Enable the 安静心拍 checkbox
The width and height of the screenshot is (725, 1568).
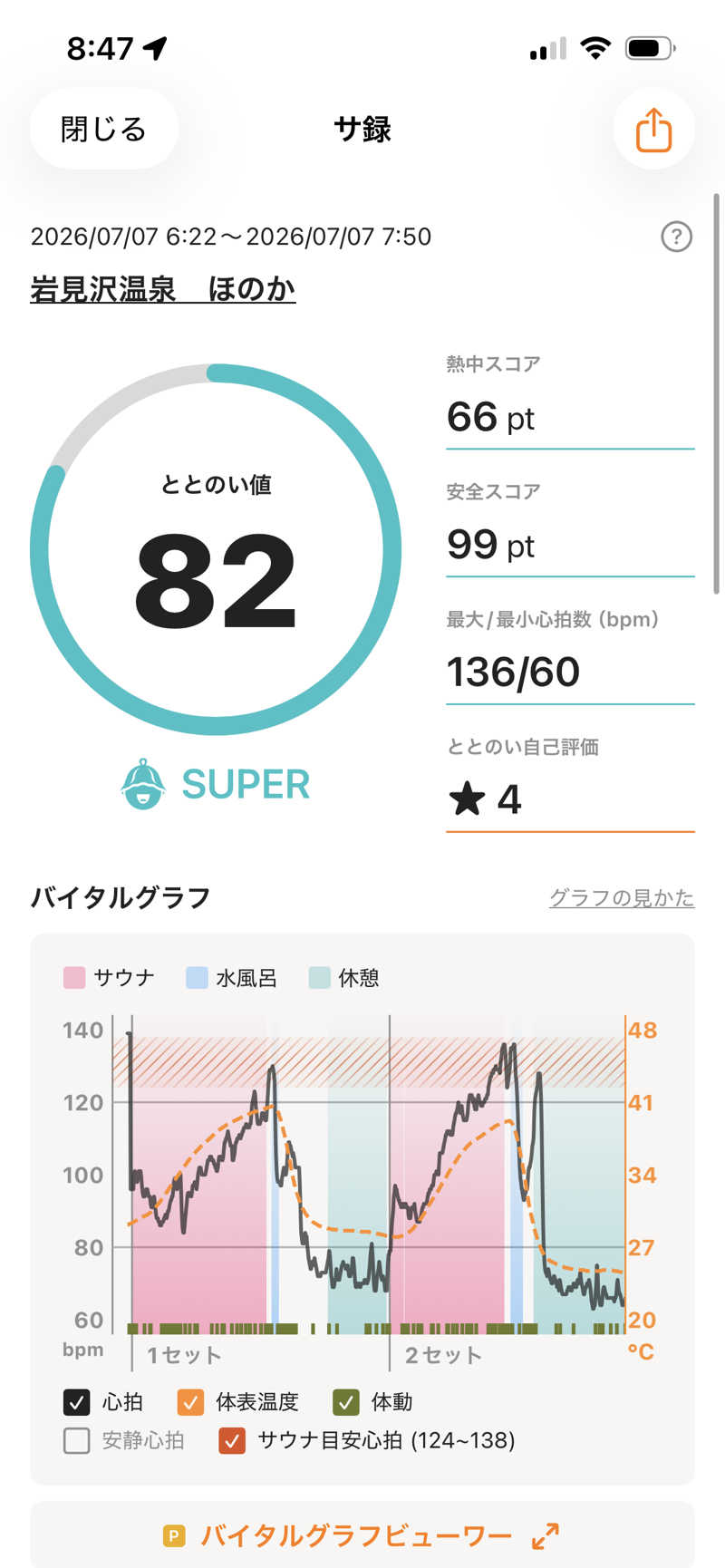(x=77, y=1440)
